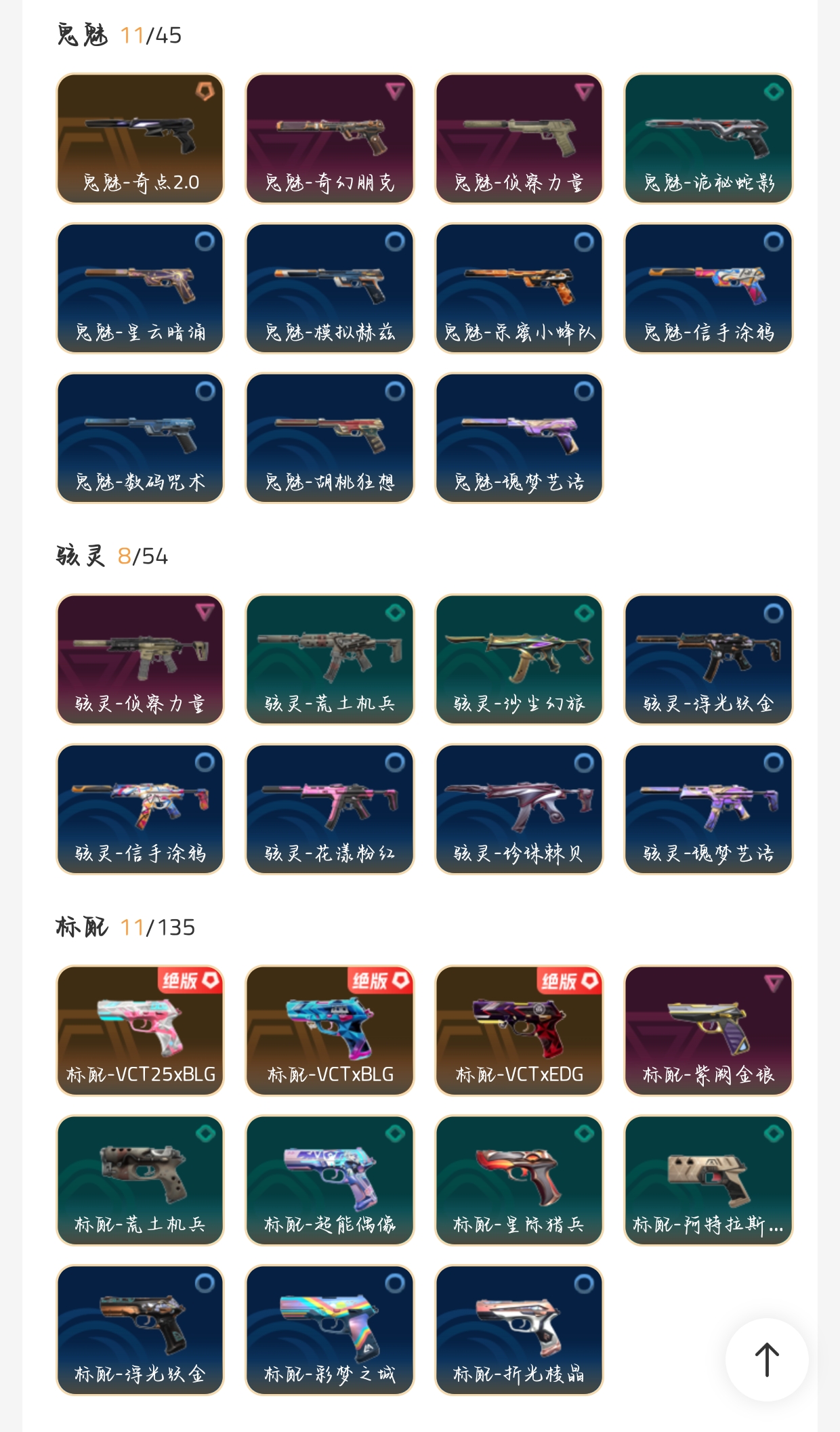Select the 标配-阿特拉斯... skin card

tap(708, 1180)
